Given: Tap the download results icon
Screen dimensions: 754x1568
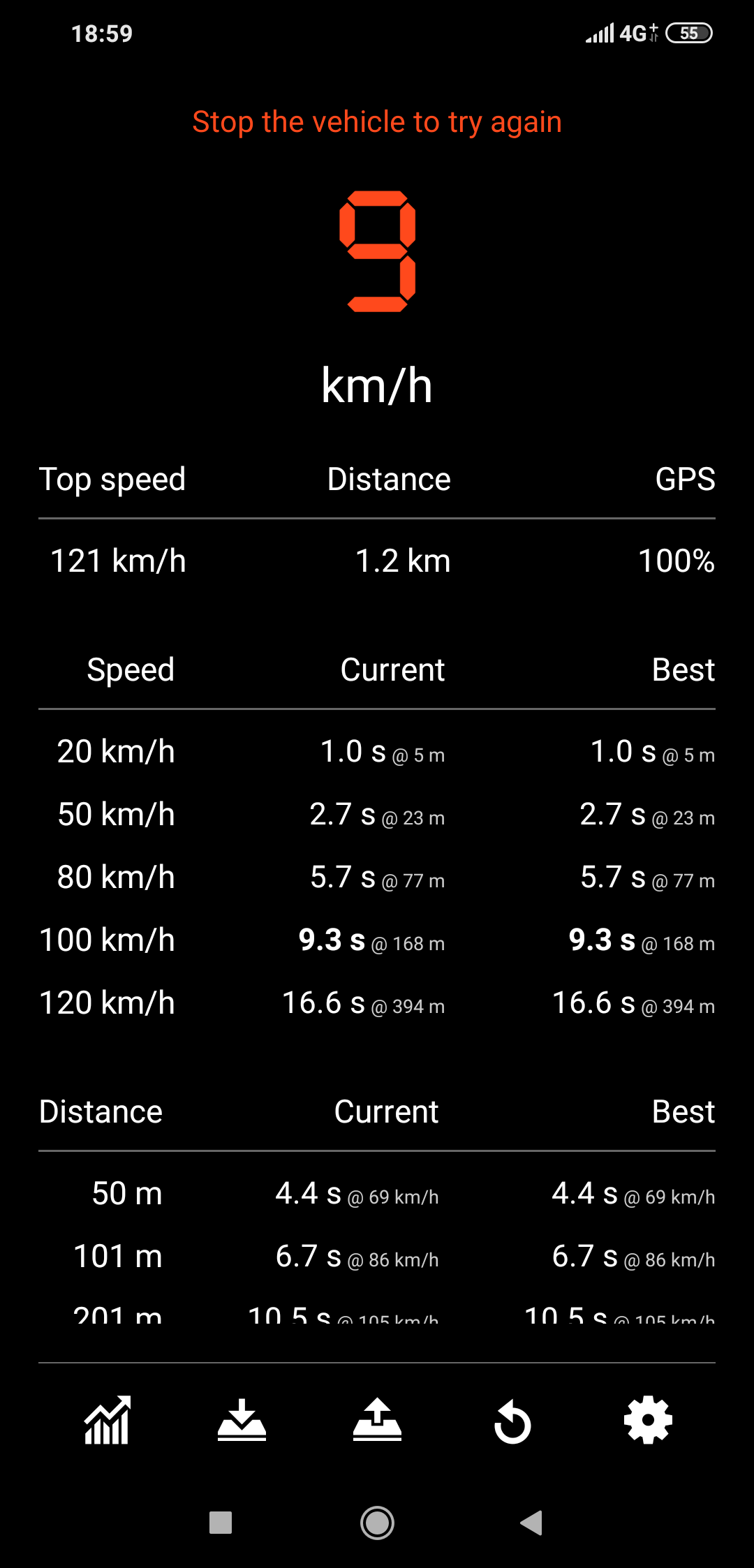Looking at the screenshot, I should [x=242, y=1420].
